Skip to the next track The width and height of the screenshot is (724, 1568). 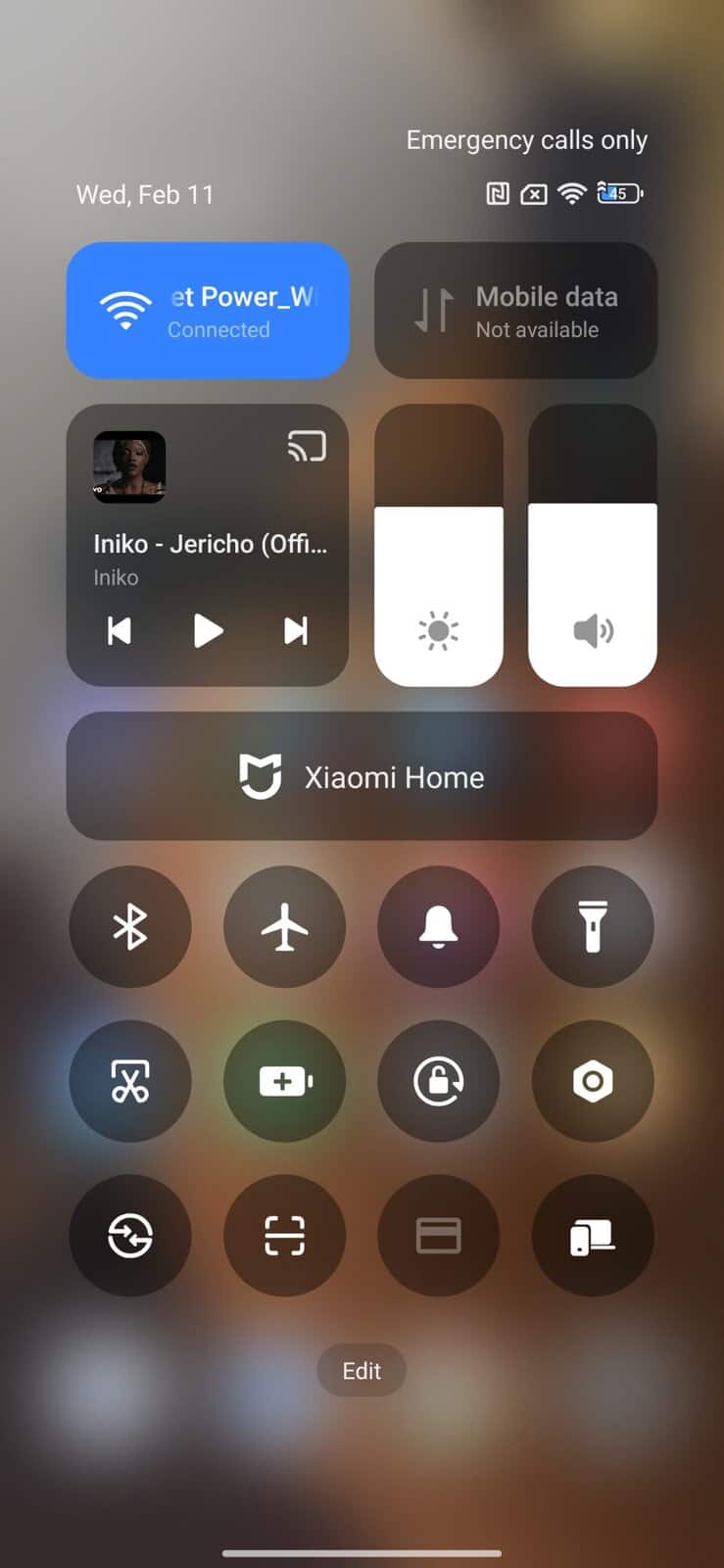click(295, 630)
